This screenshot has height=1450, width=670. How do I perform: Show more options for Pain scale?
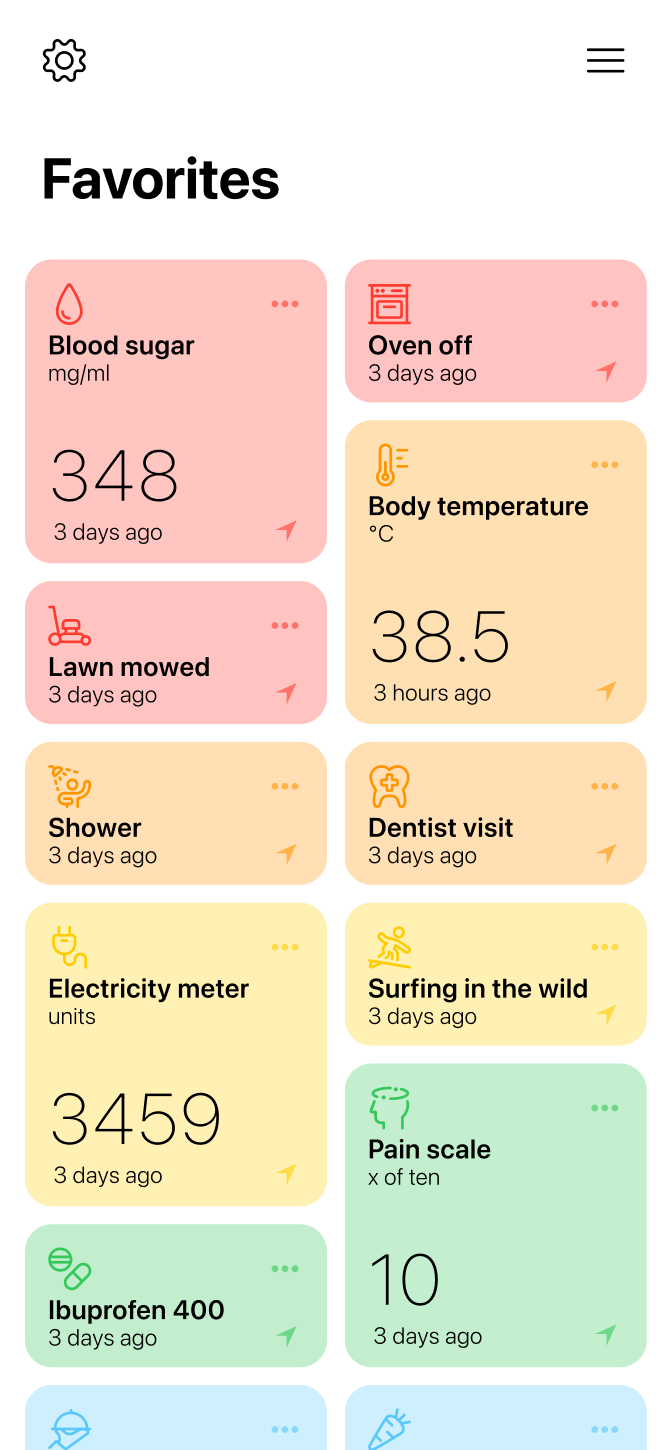tap(605, 1108)
